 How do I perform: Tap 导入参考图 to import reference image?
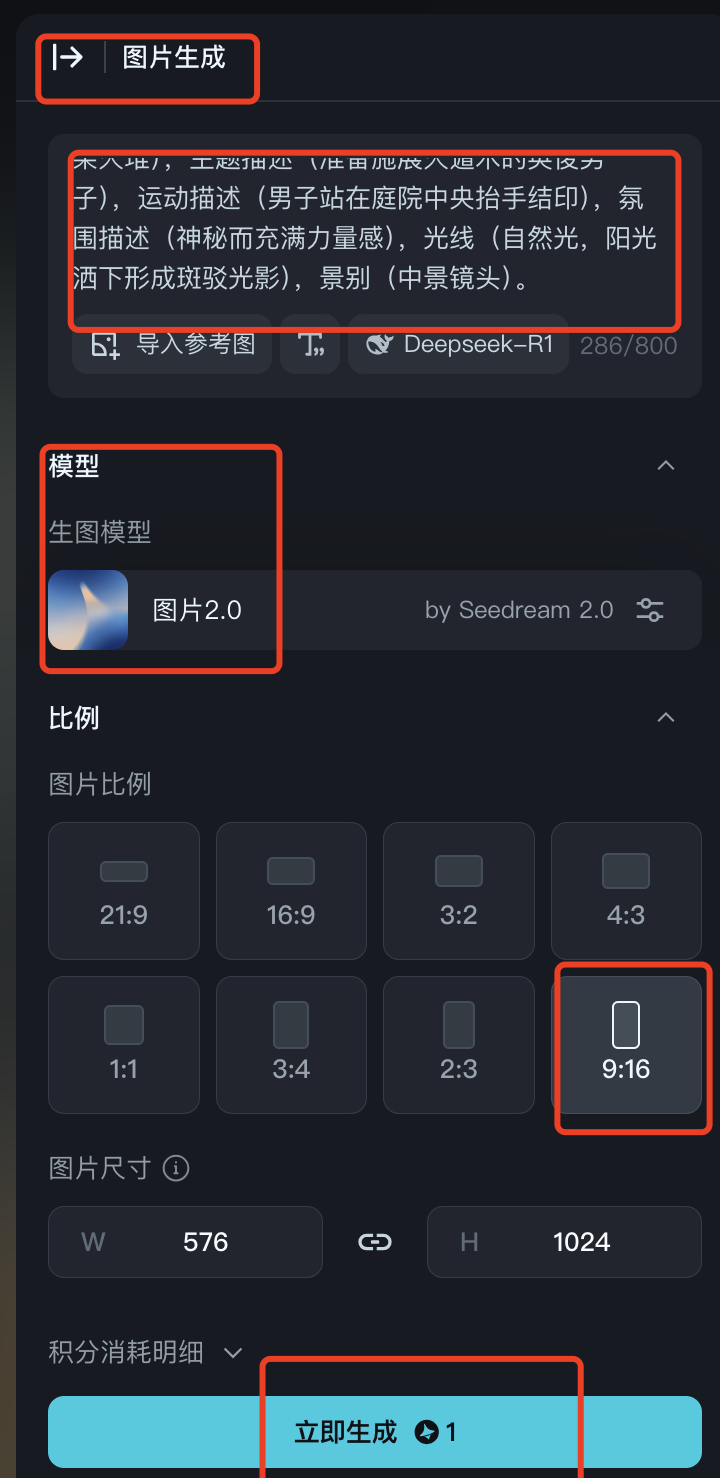pyautogui.click(x=172, y=345)
